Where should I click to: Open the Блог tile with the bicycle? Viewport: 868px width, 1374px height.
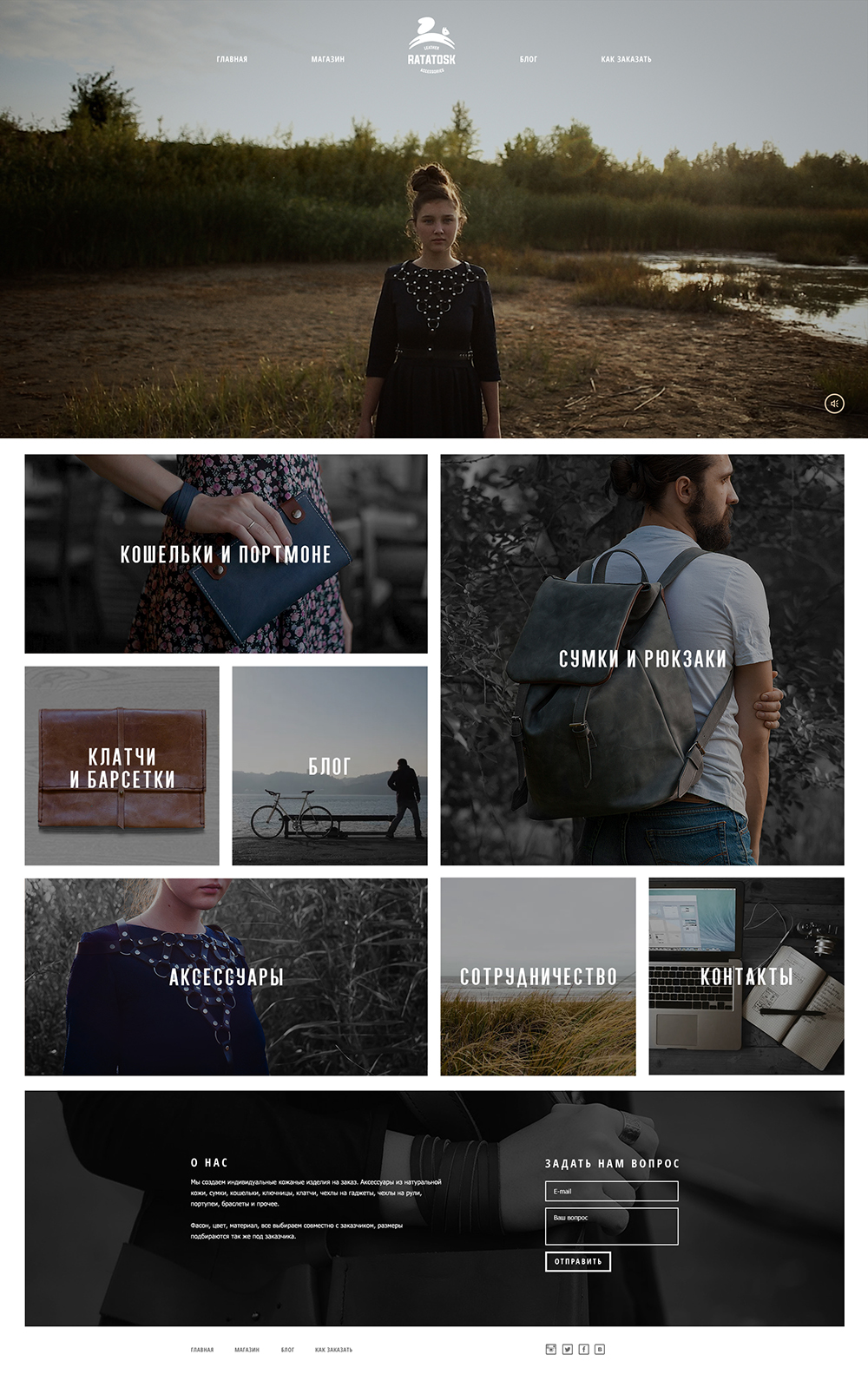pyautogui.click(x=329, y=766)
